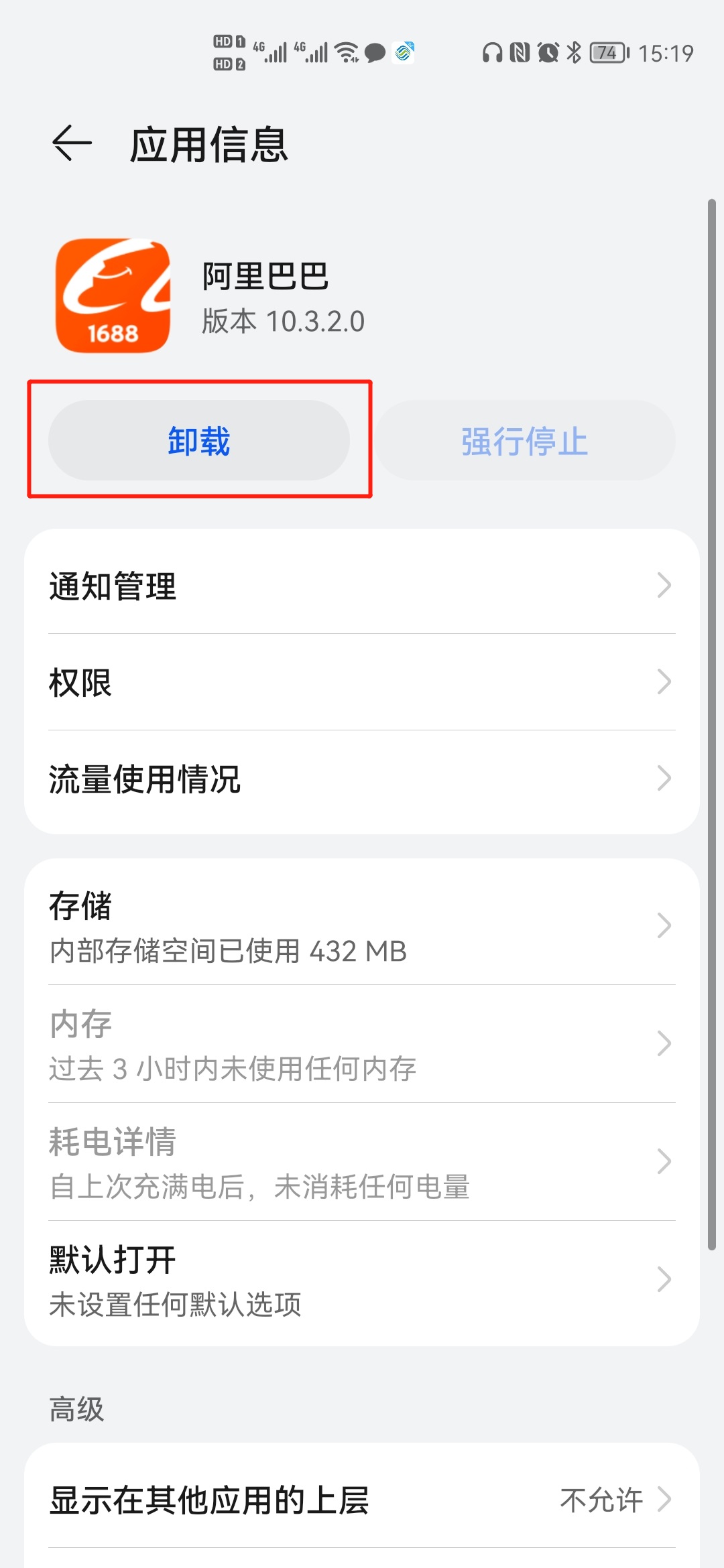Tap the Wi-Fi icon in the status bar

coord(346,52)
